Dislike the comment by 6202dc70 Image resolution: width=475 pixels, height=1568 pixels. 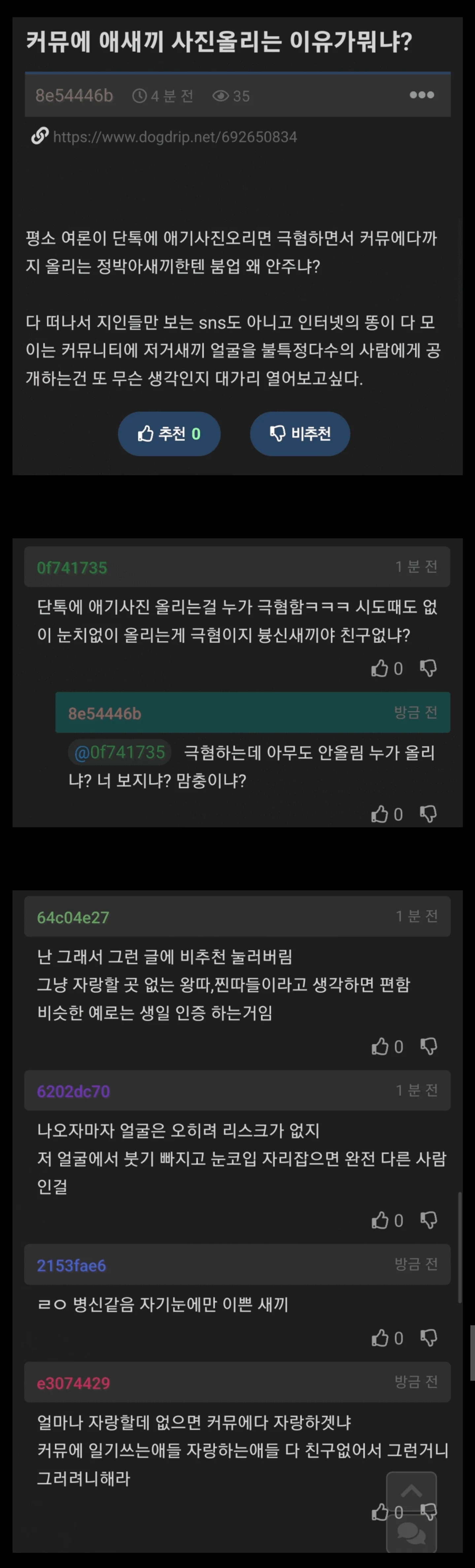click(x=429, y=1221)
